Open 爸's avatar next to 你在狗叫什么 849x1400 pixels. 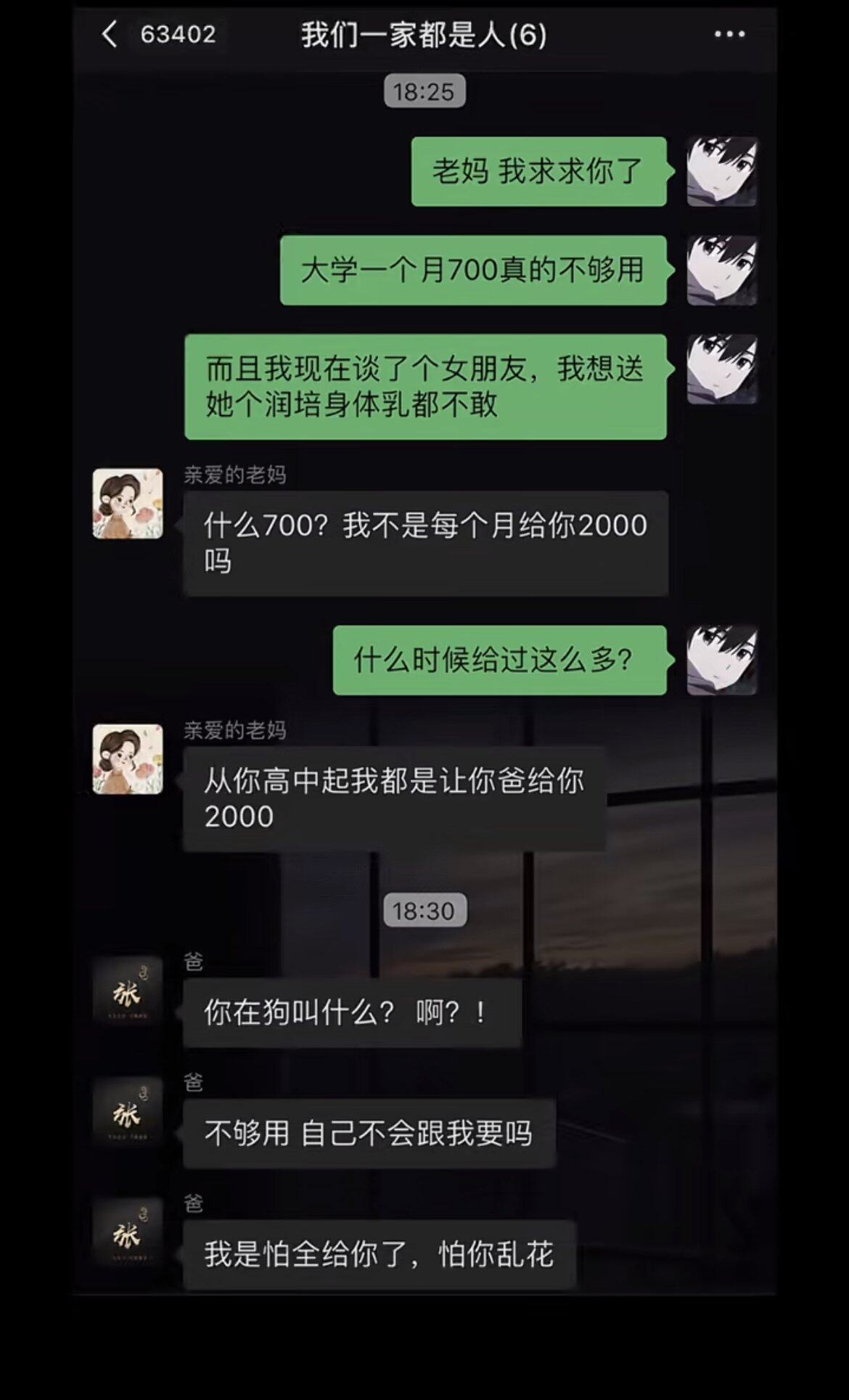(x=128, y=991)
